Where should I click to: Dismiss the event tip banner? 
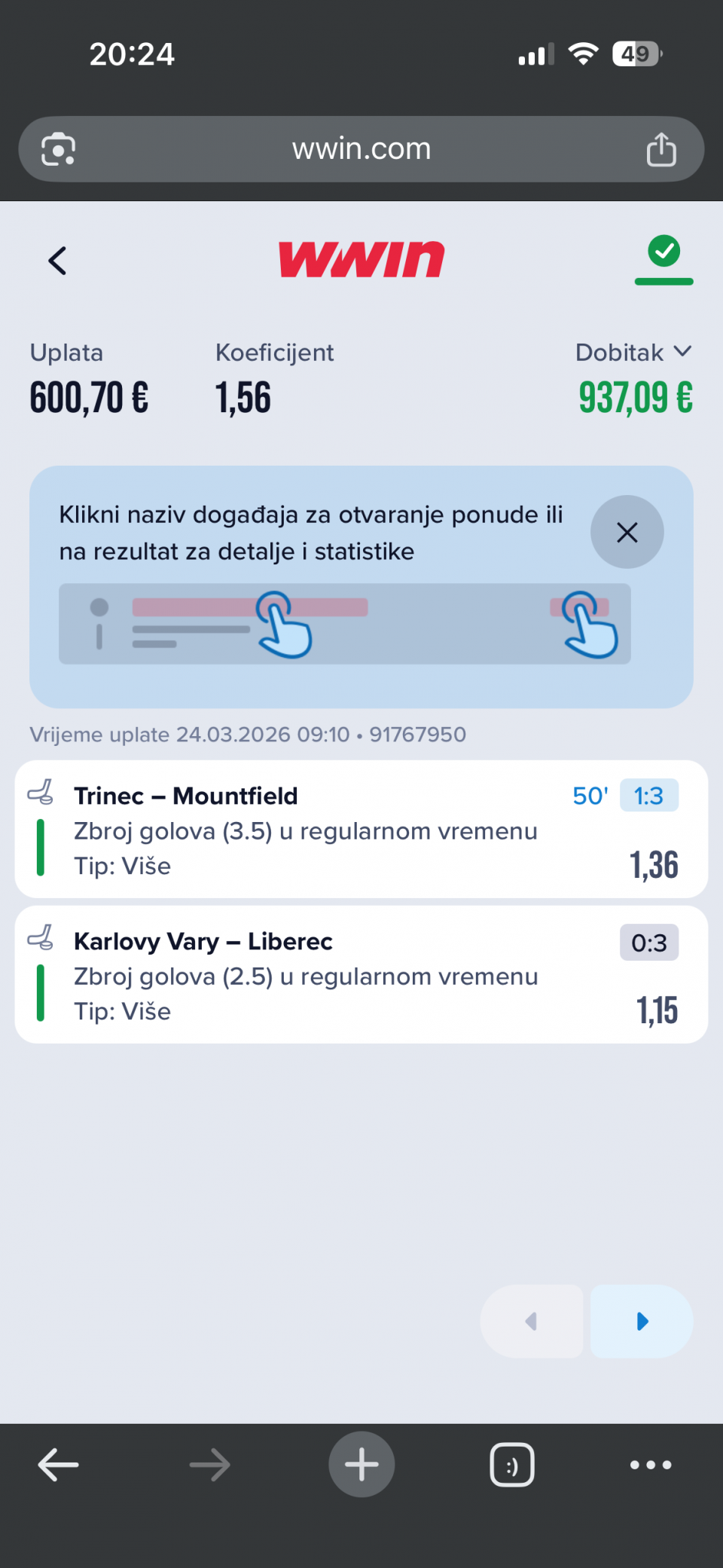pos(627,532)
